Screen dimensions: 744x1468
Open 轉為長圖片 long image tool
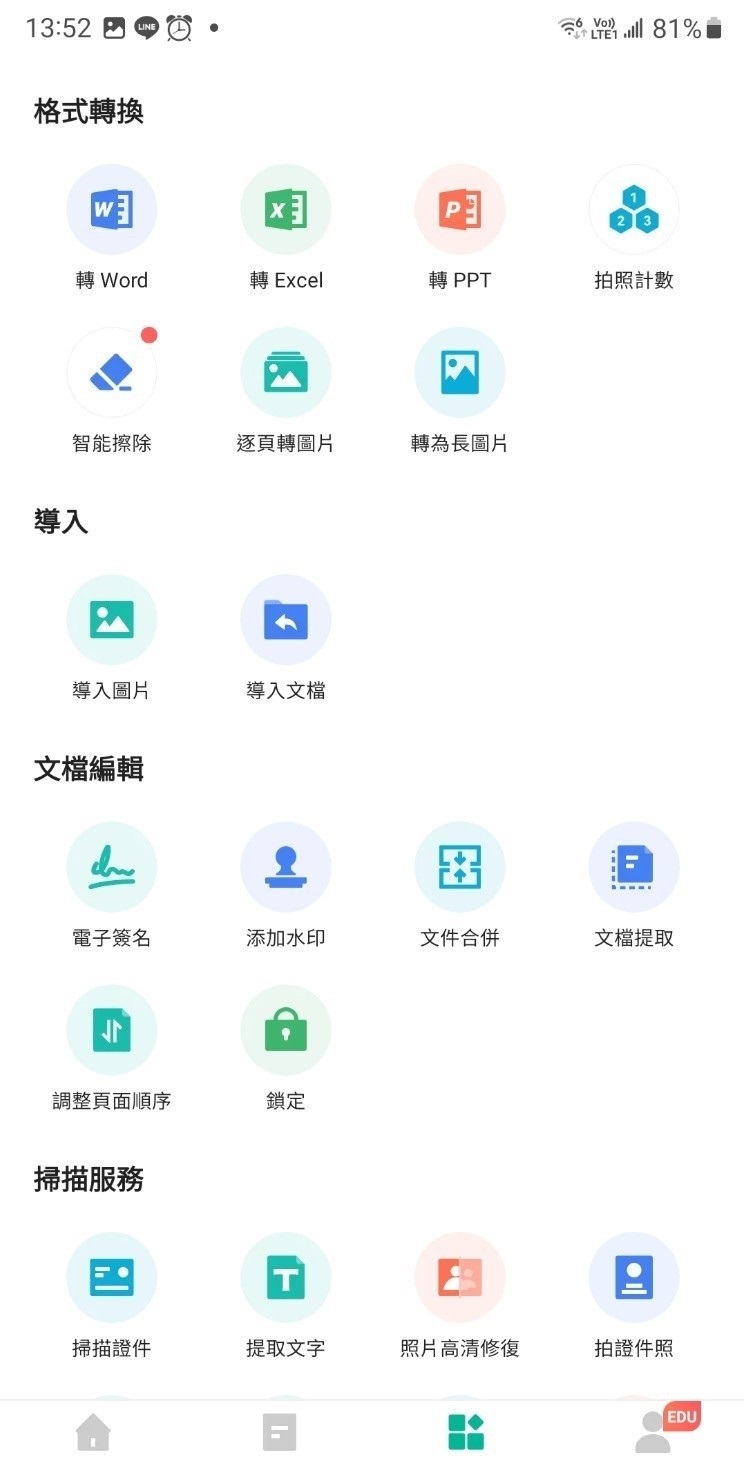(x=460, y=373)
